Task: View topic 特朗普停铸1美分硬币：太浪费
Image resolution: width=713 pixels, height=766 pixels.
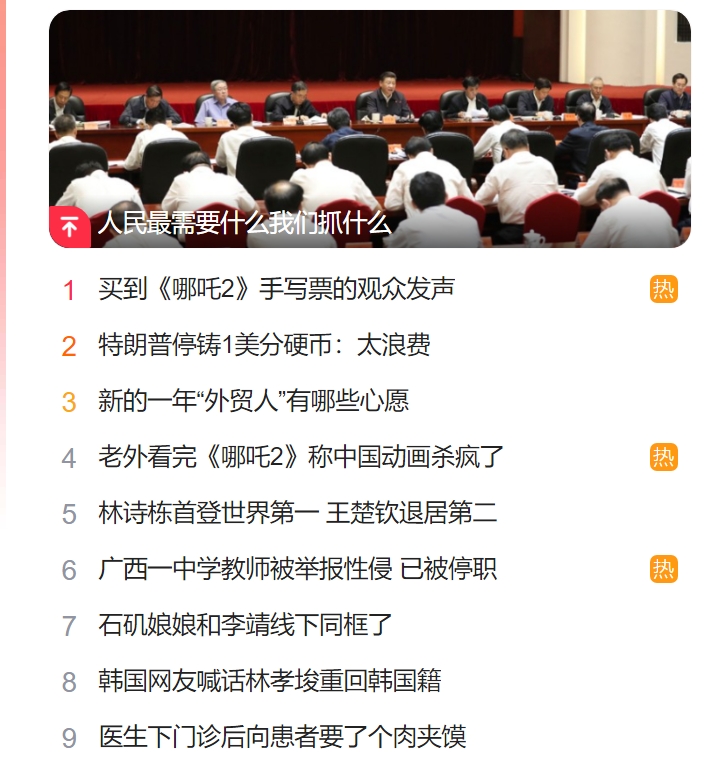Action: point(264,346)
